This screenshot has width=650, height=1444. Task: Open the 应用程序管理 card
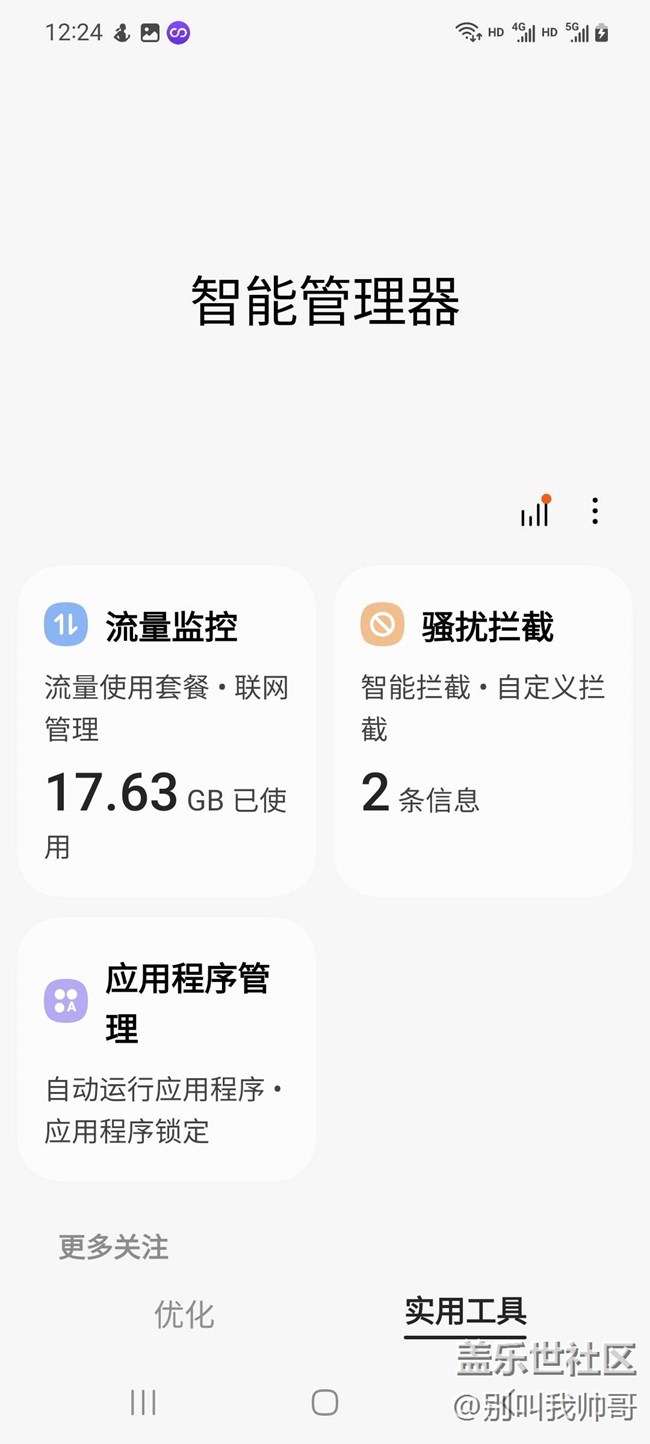point(167,1048)
